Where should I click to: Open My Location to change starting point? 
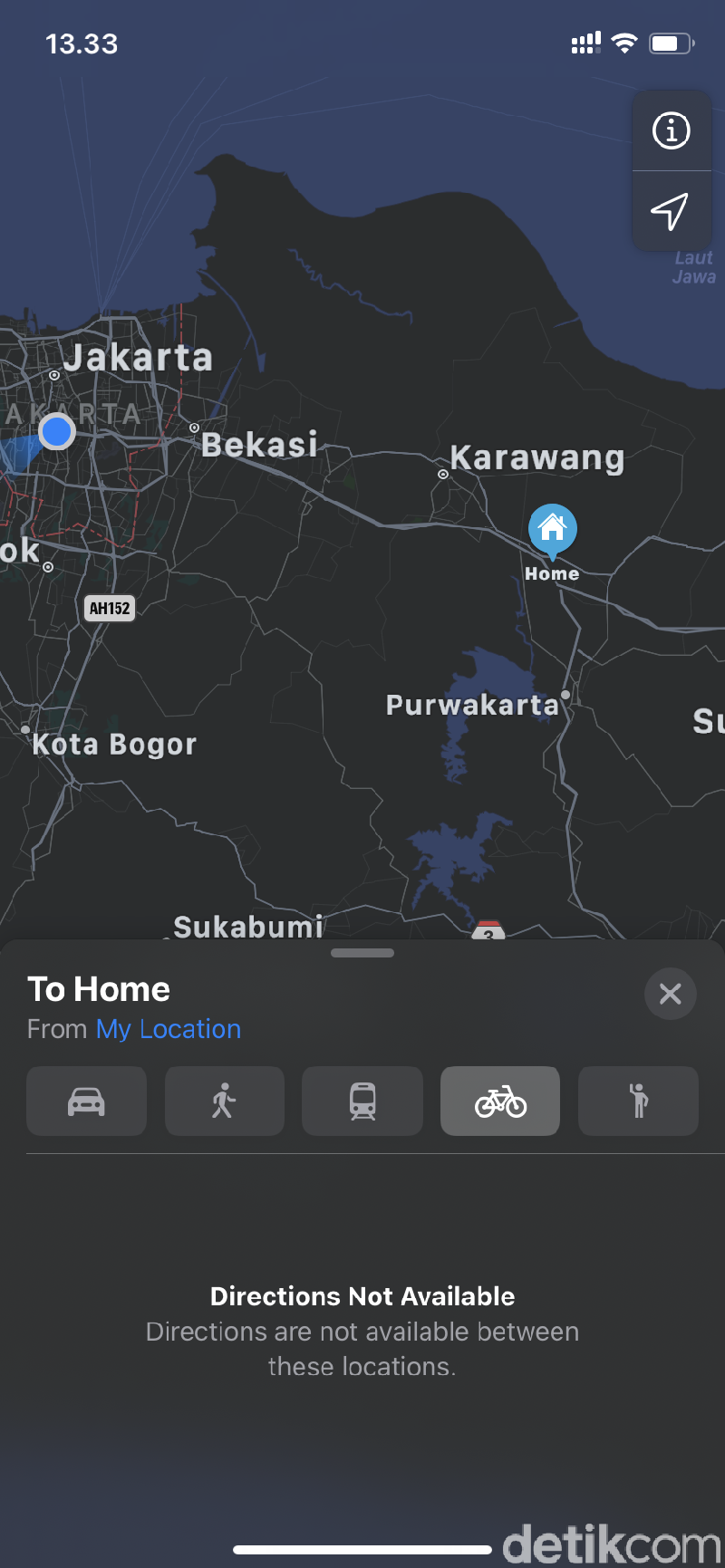tap(169, 1029)
